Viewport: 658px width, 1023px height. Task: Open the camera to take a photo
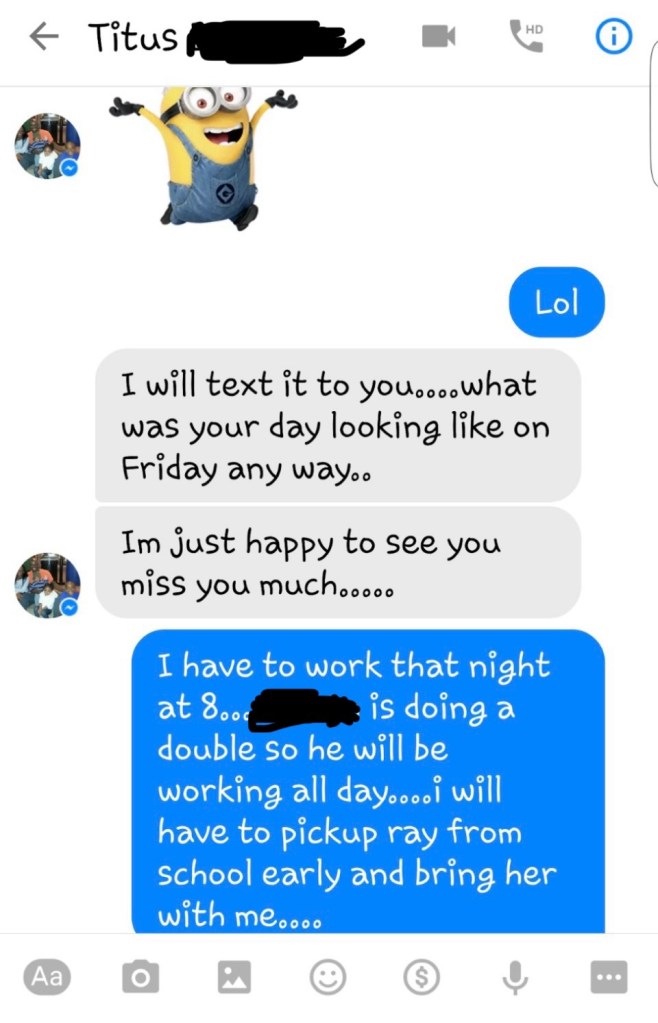[x=141, y=977]
